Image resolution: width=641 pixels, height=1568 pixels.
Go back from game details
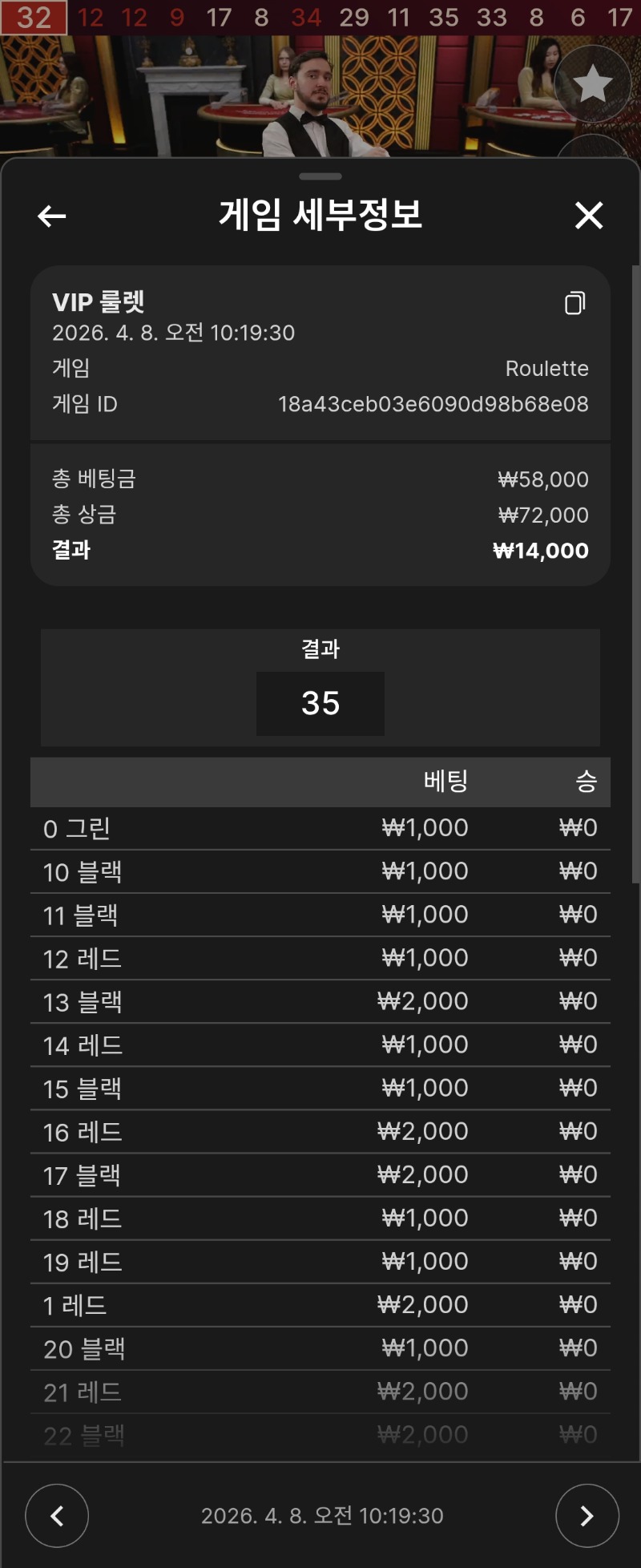[52, 216]
